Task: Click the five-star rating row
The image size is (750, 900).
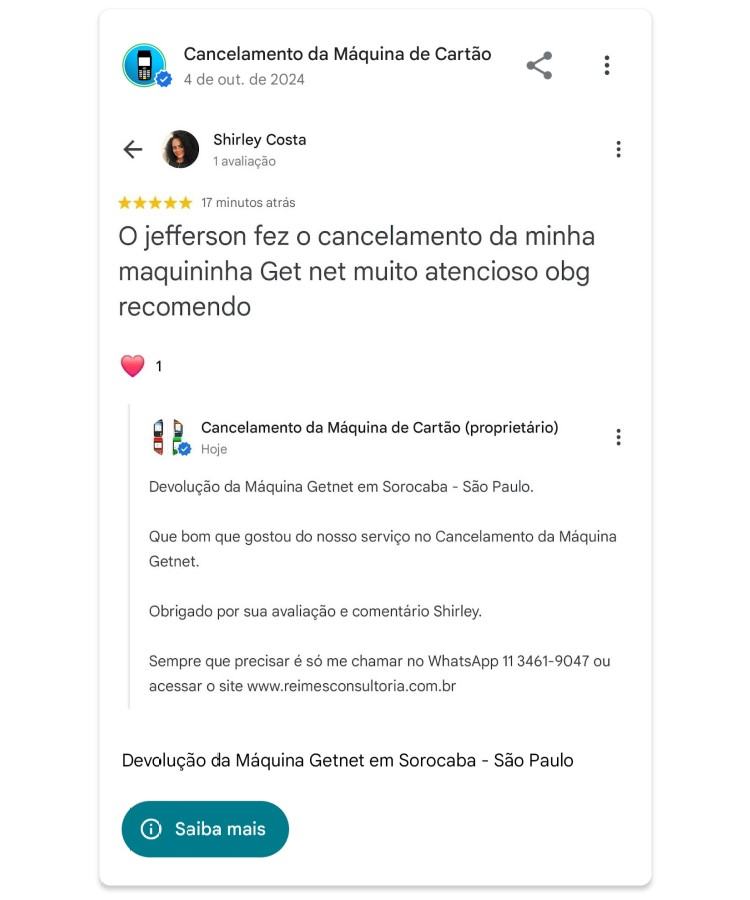Action: [154, 201]
